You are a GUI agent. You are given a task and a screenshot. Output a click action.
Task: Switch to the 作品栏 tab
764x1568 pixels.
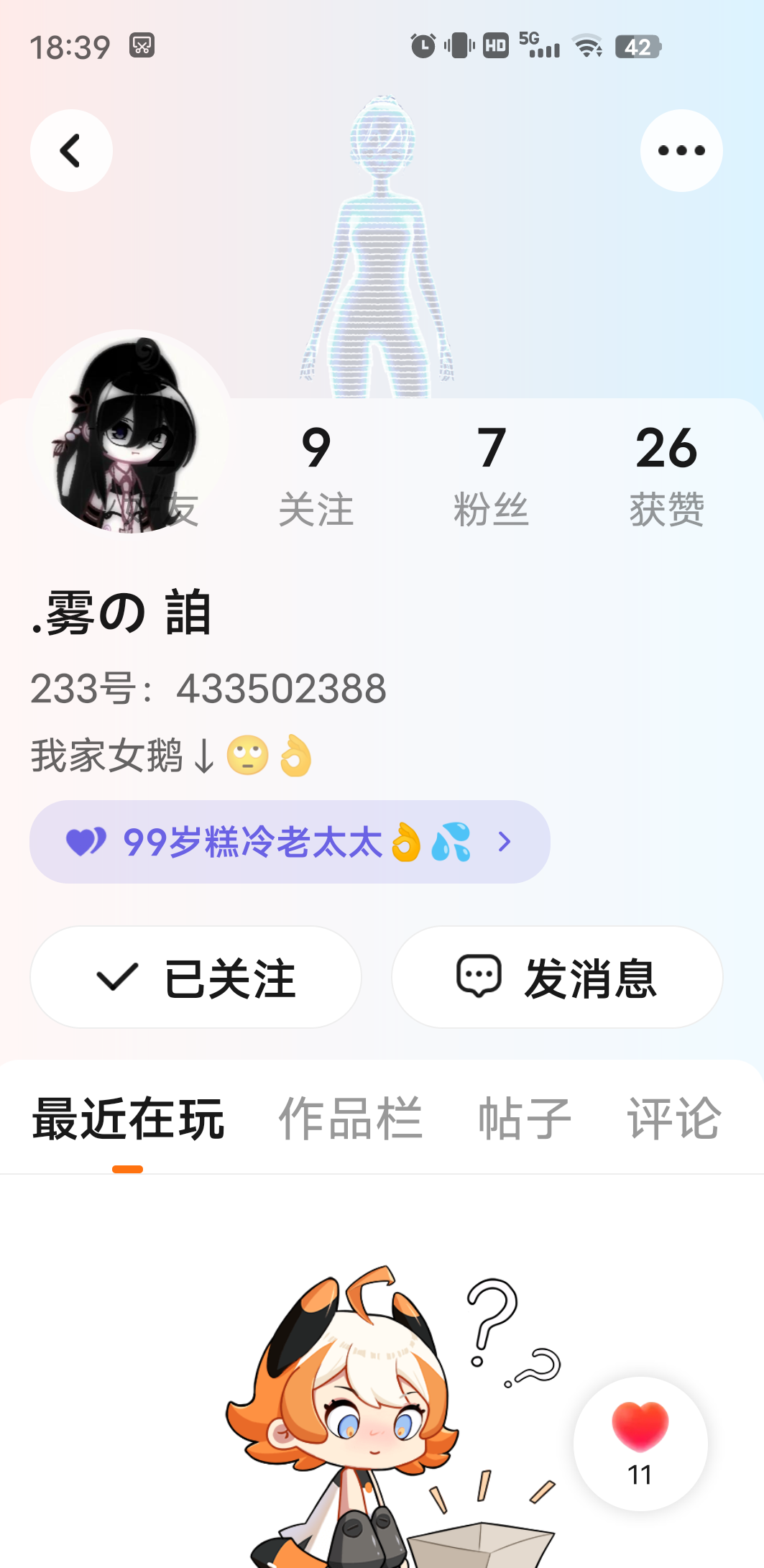351,1119
